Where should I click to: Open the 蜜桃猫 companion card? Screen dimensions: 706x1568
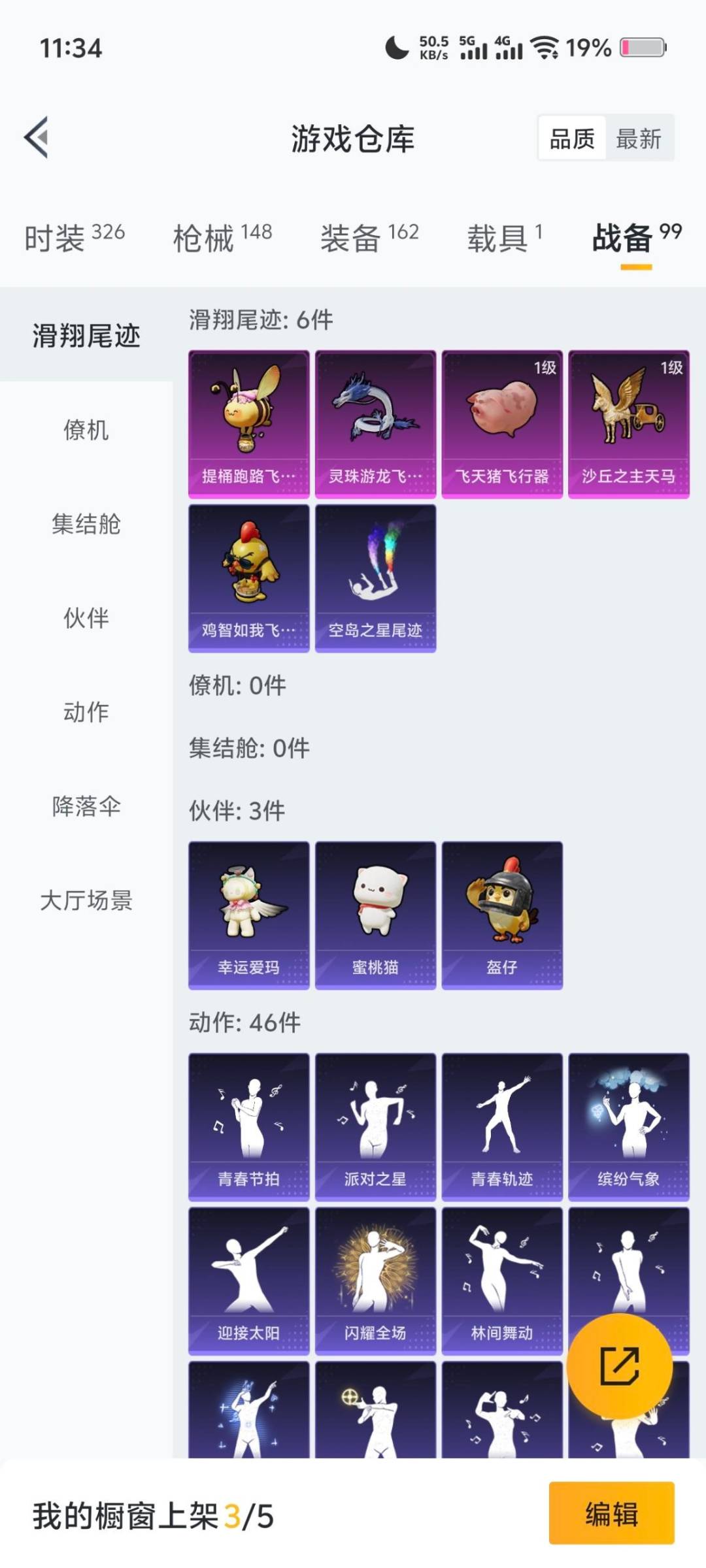[x=375, y=915]
